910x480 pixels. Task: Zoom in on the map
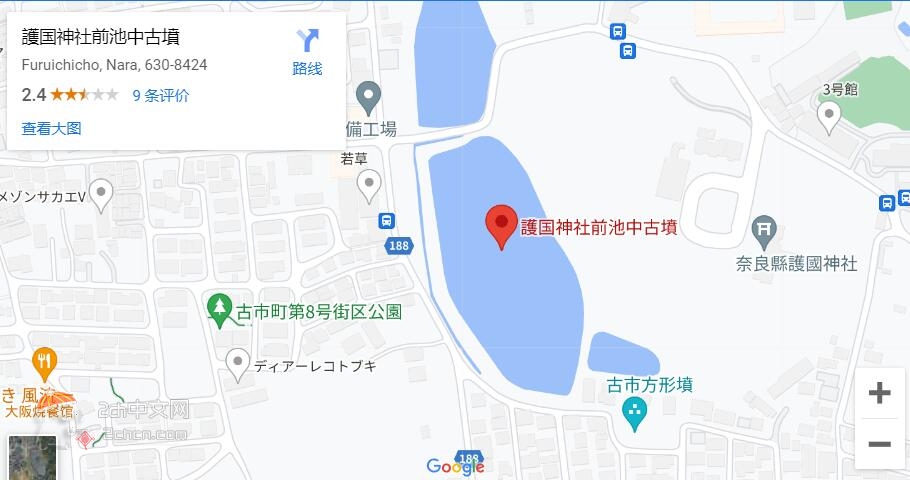pos(879,393)
